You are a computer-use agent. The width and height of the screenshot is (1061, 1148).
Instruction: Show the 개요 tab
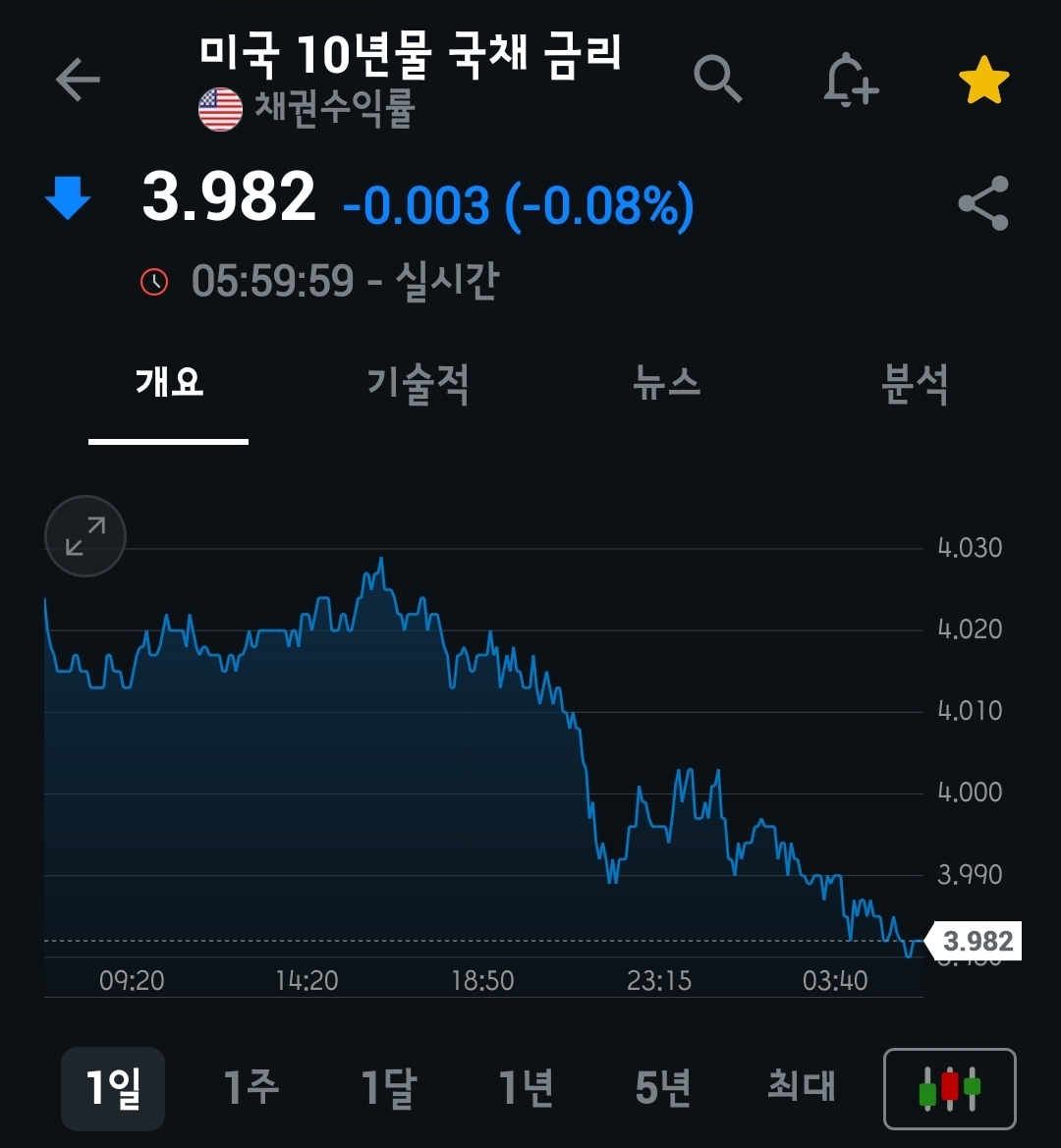click(169, 383)
